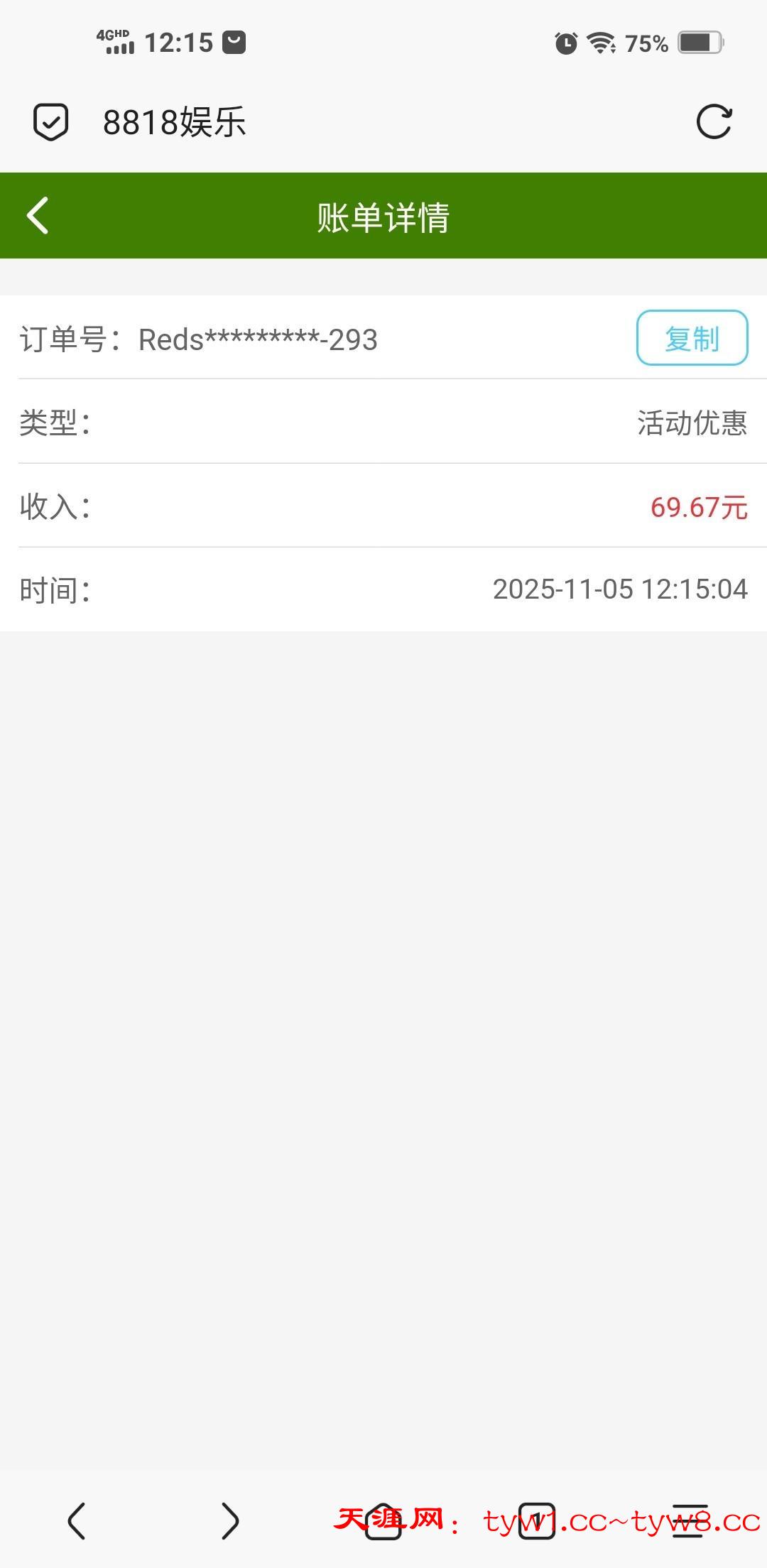Viewport: 767px width, 1568px height.
Task: Open the browser home page
Action: click(x=383, y=1521)
